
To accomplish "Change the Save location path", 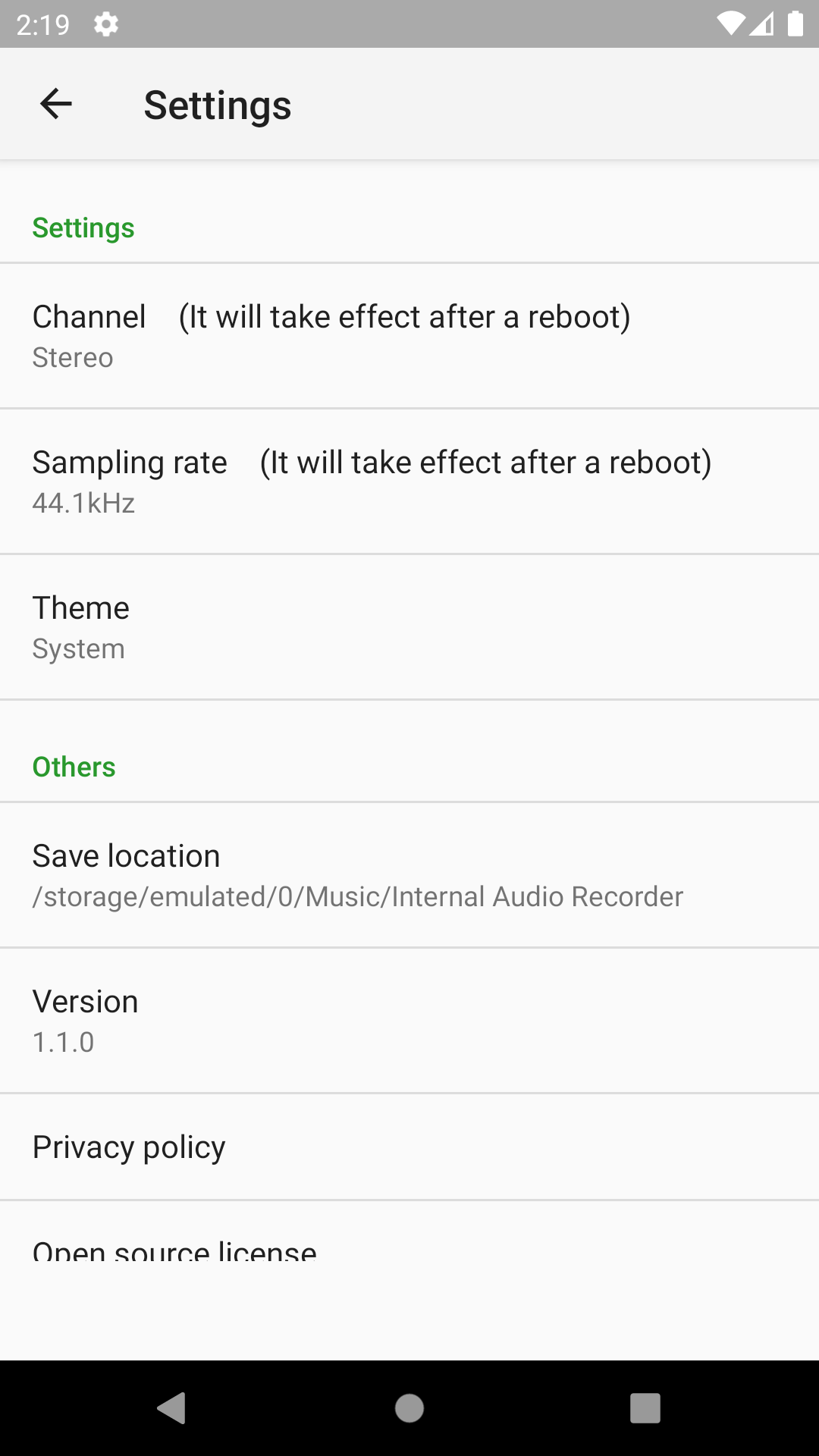I will point(409,874).
